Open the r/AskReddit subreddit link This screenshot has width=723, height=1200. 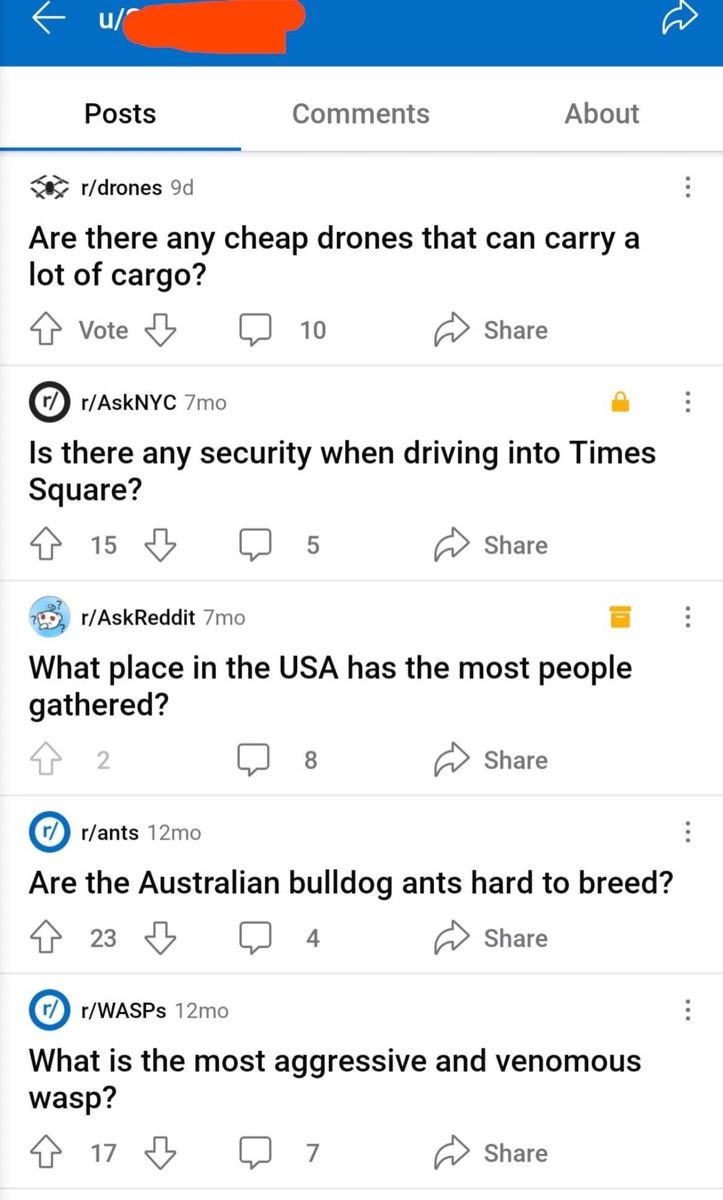pyautogui.click(x=137, y=617)
